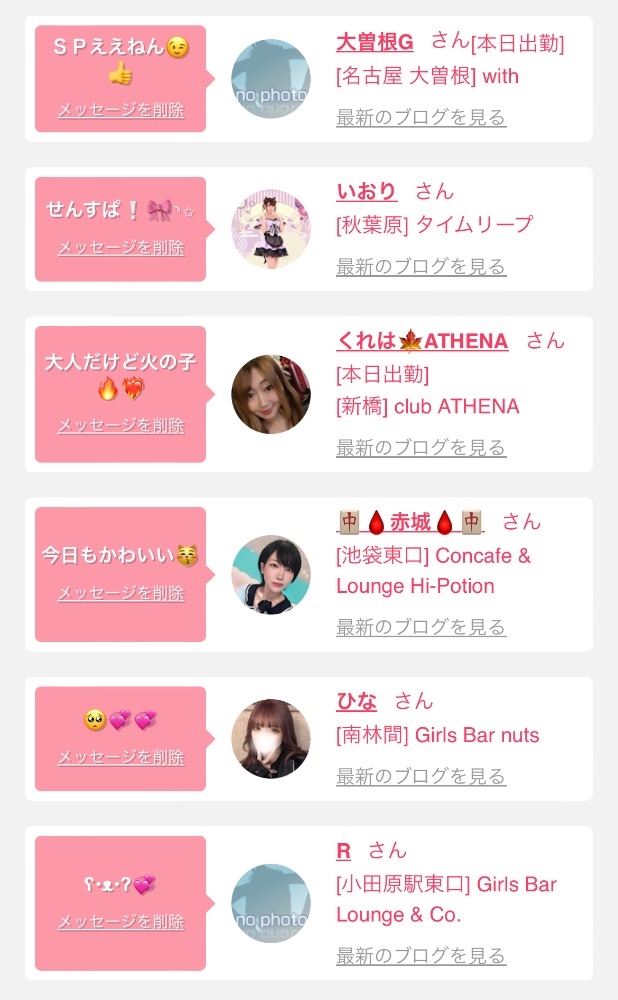The image size is (618, 1000).
Task: Open くれは ATHENA profile link
Action: (x=422, y=341)
